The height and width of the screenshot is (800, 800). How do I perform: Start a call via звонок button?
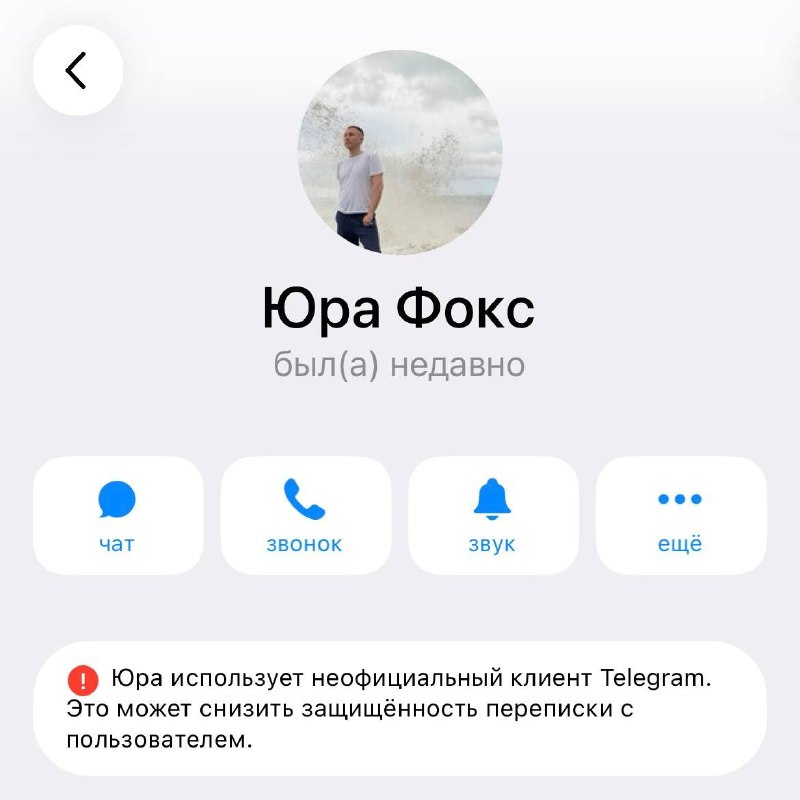point(305,515)
